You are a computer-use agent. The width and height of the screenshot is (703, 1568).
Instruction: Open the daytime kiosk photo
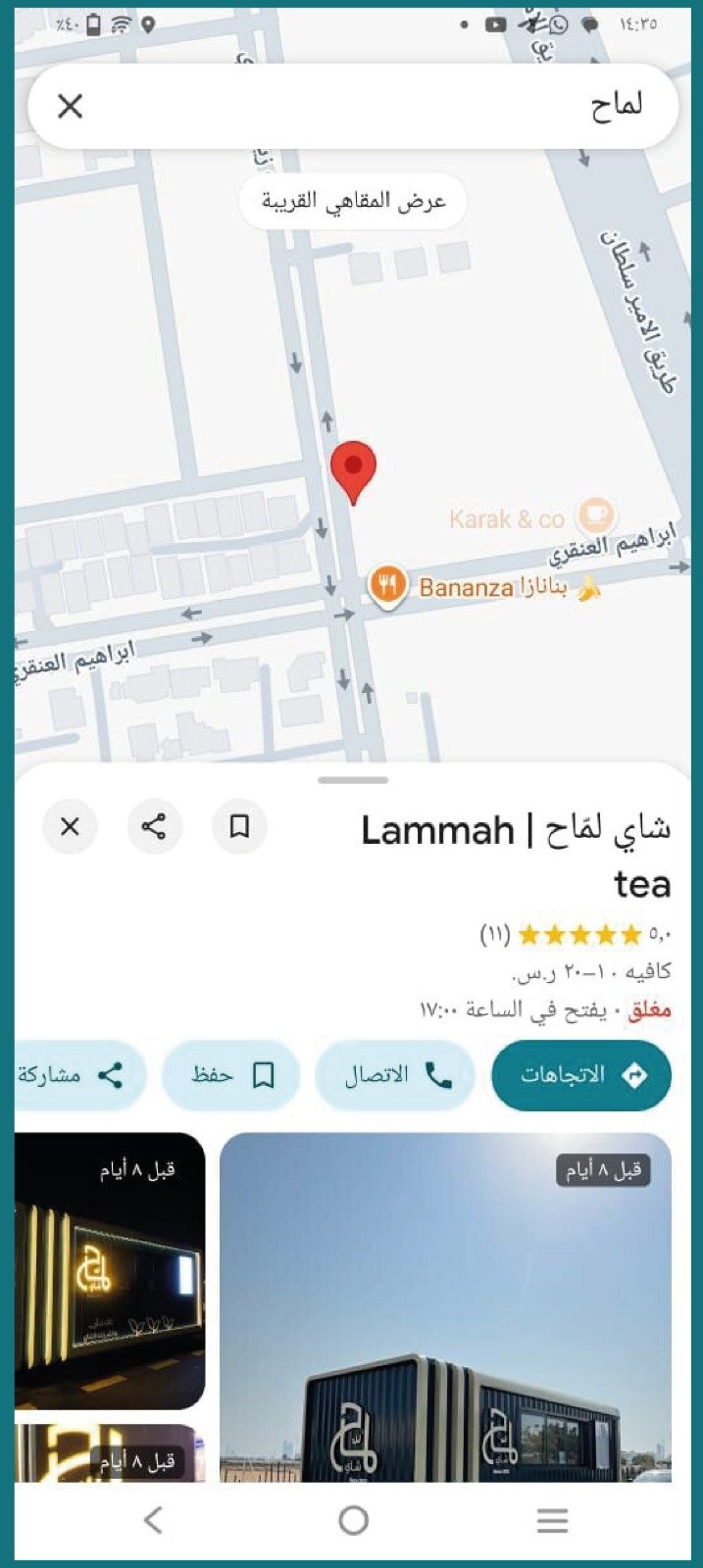tap(445, 1308)
